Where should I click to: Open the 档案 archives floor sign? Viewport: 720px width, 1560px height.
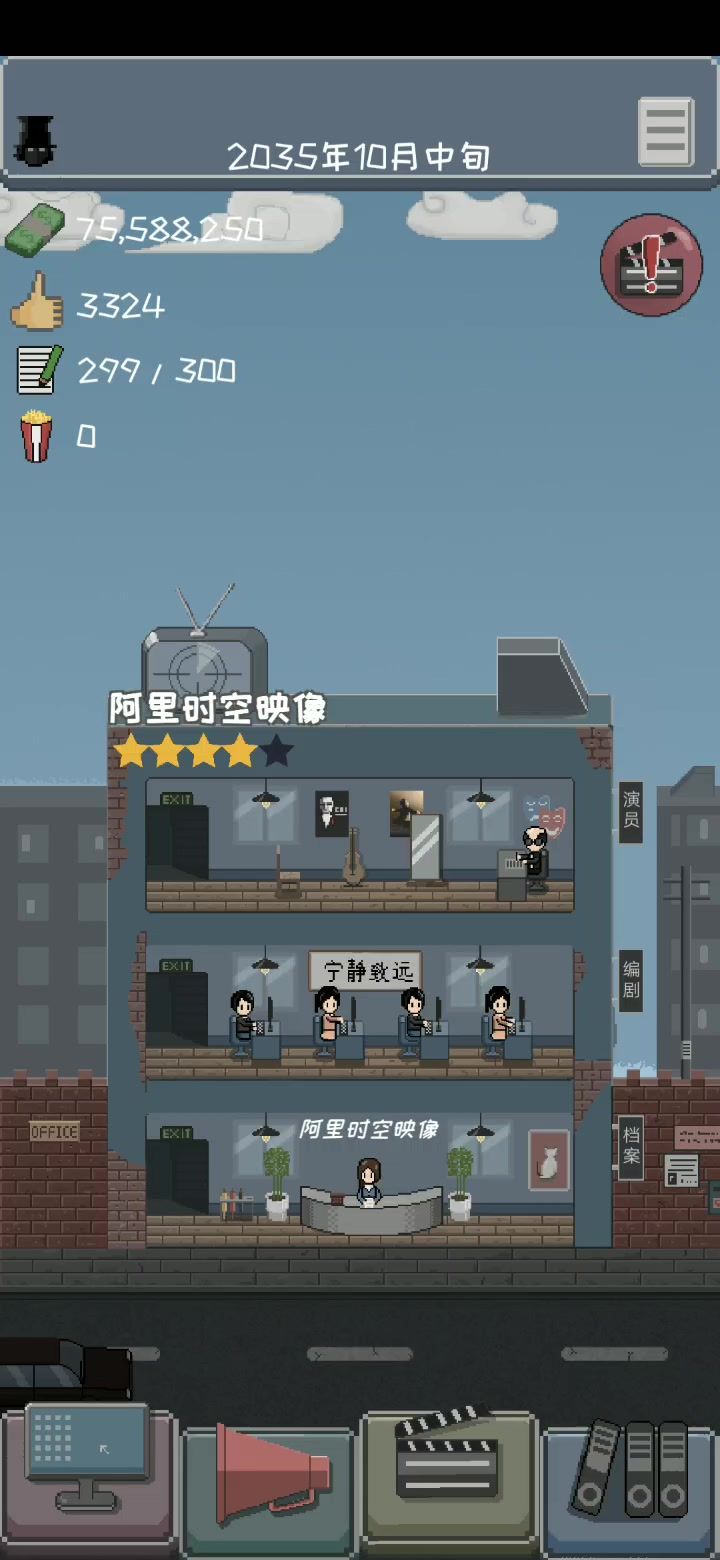(x=631, y=1147)
